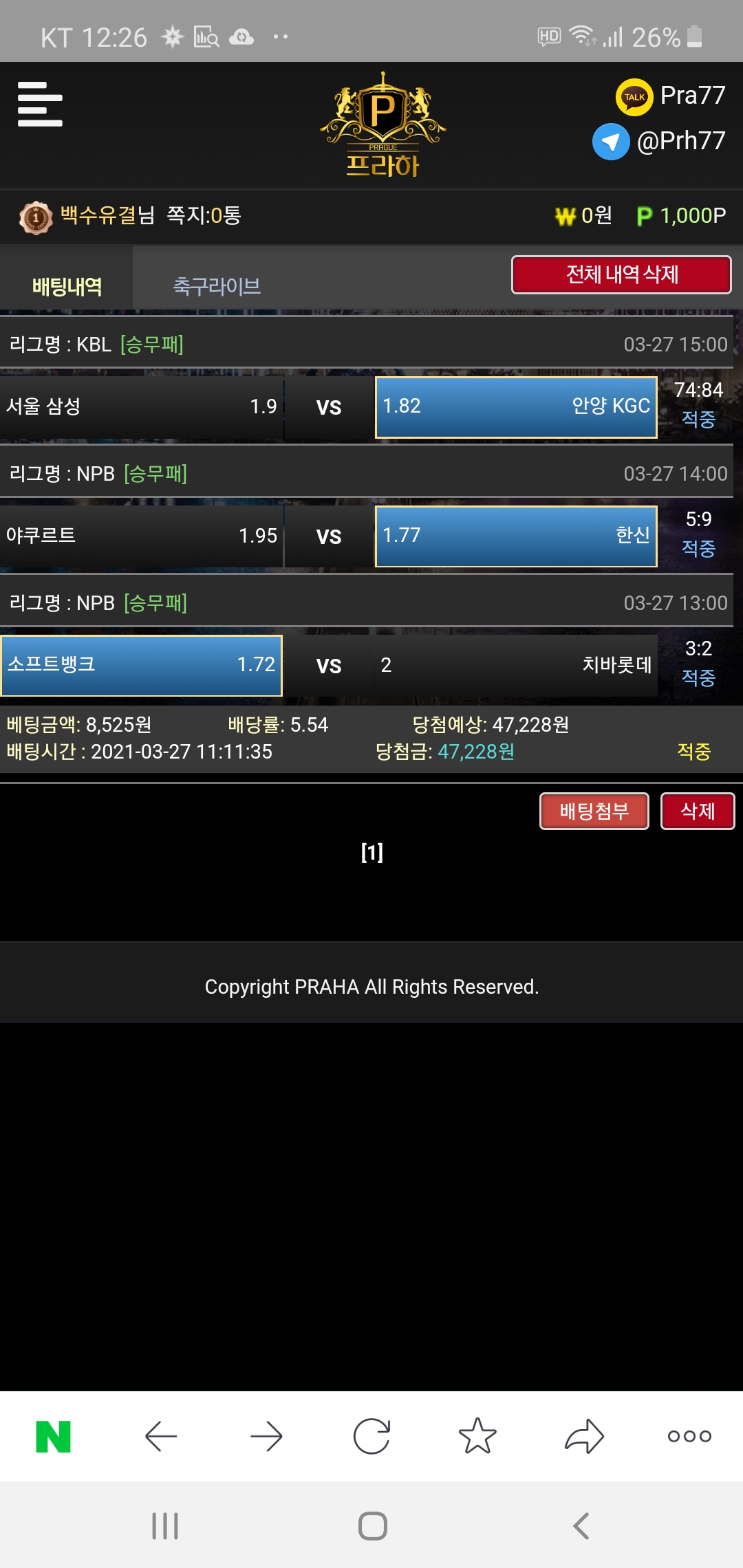Go forward in browser toolbar
This screenshot has width=743, height=1568.
pos(266,1437)
